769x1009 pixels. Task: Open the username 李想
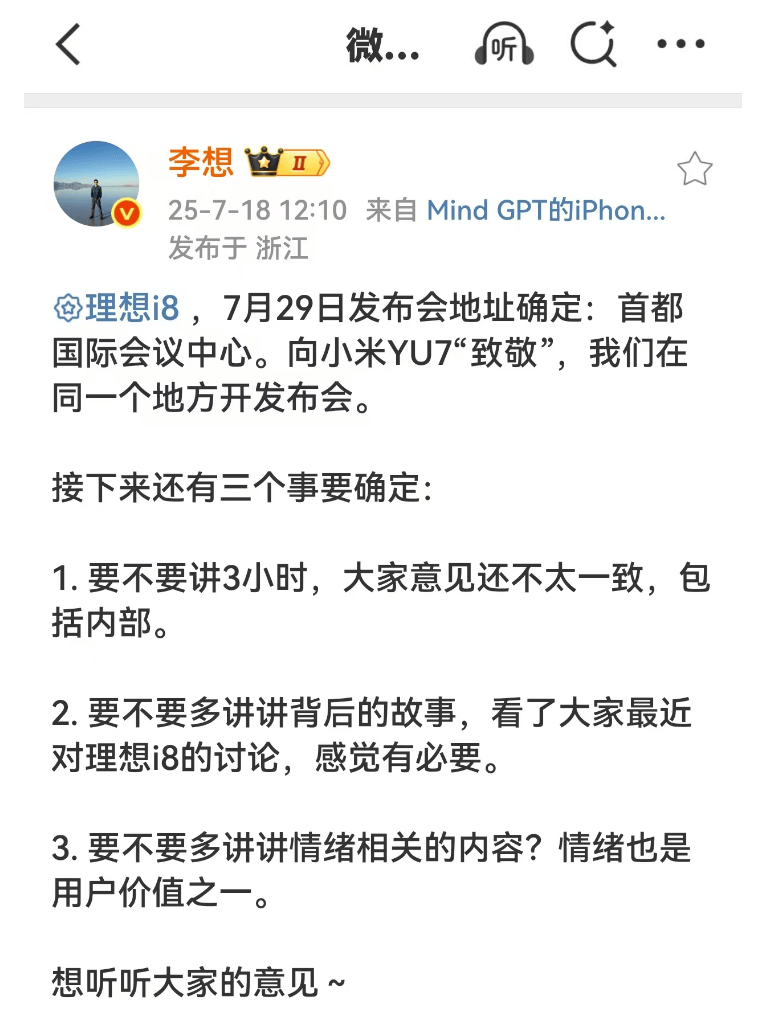pos(200,162)
